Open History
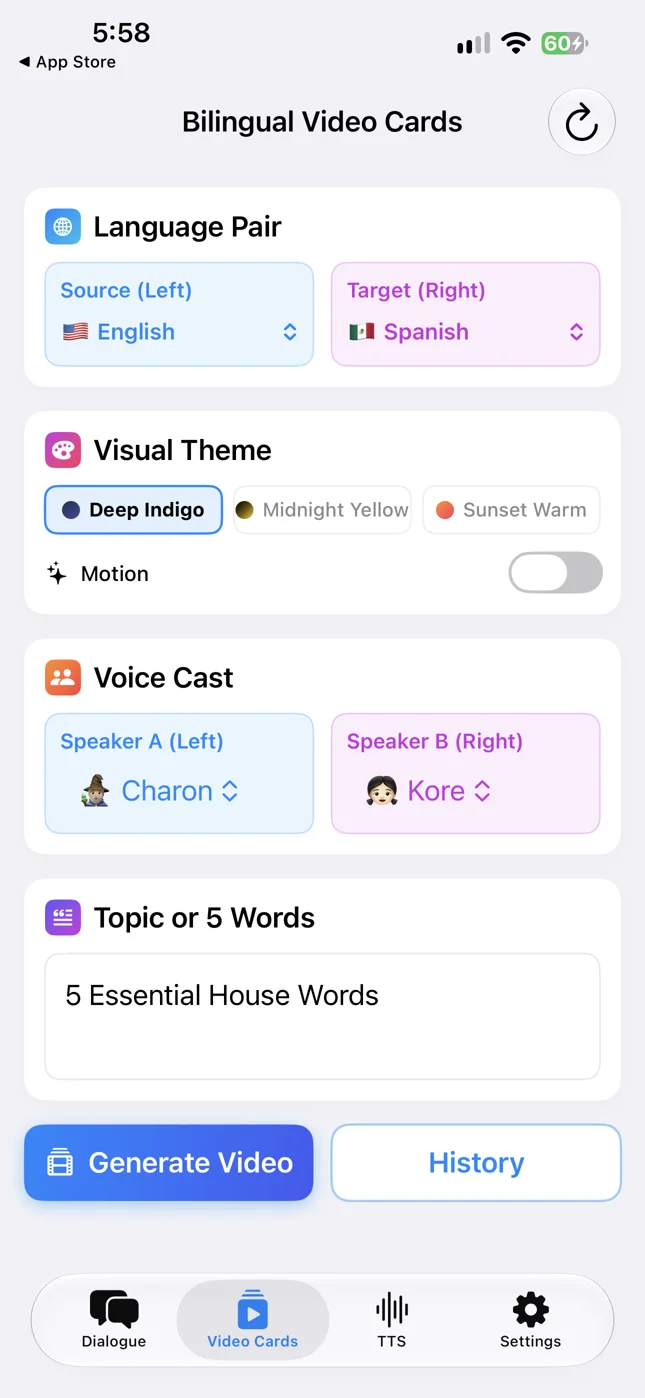 [x=476, y=1163]
